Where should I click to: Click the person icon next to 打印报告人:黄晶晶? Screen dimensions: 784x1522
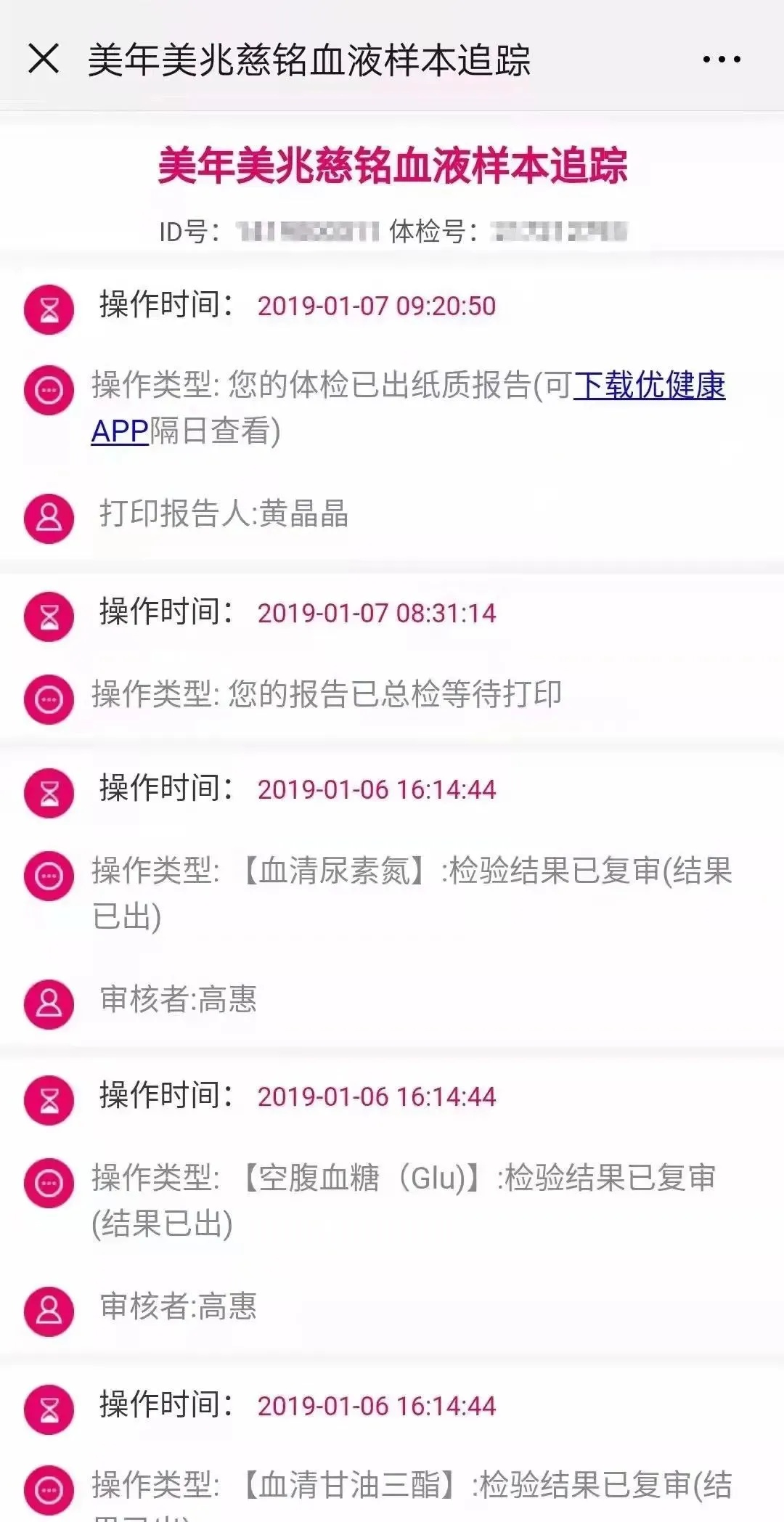pyautogui.click(x=49, y=517)
